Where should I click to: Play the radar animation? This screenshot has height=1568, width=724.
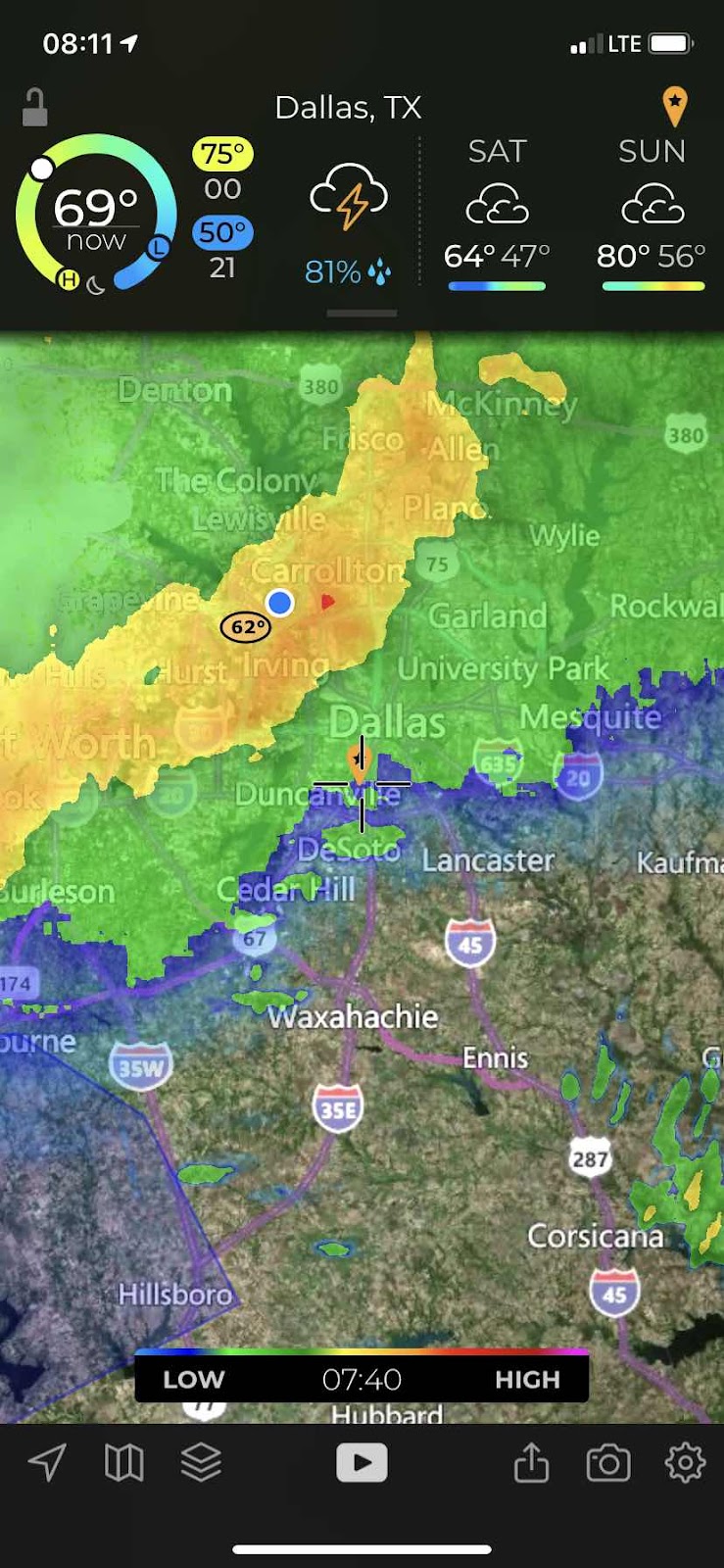pyautogui.click(x=362, y=1463)
